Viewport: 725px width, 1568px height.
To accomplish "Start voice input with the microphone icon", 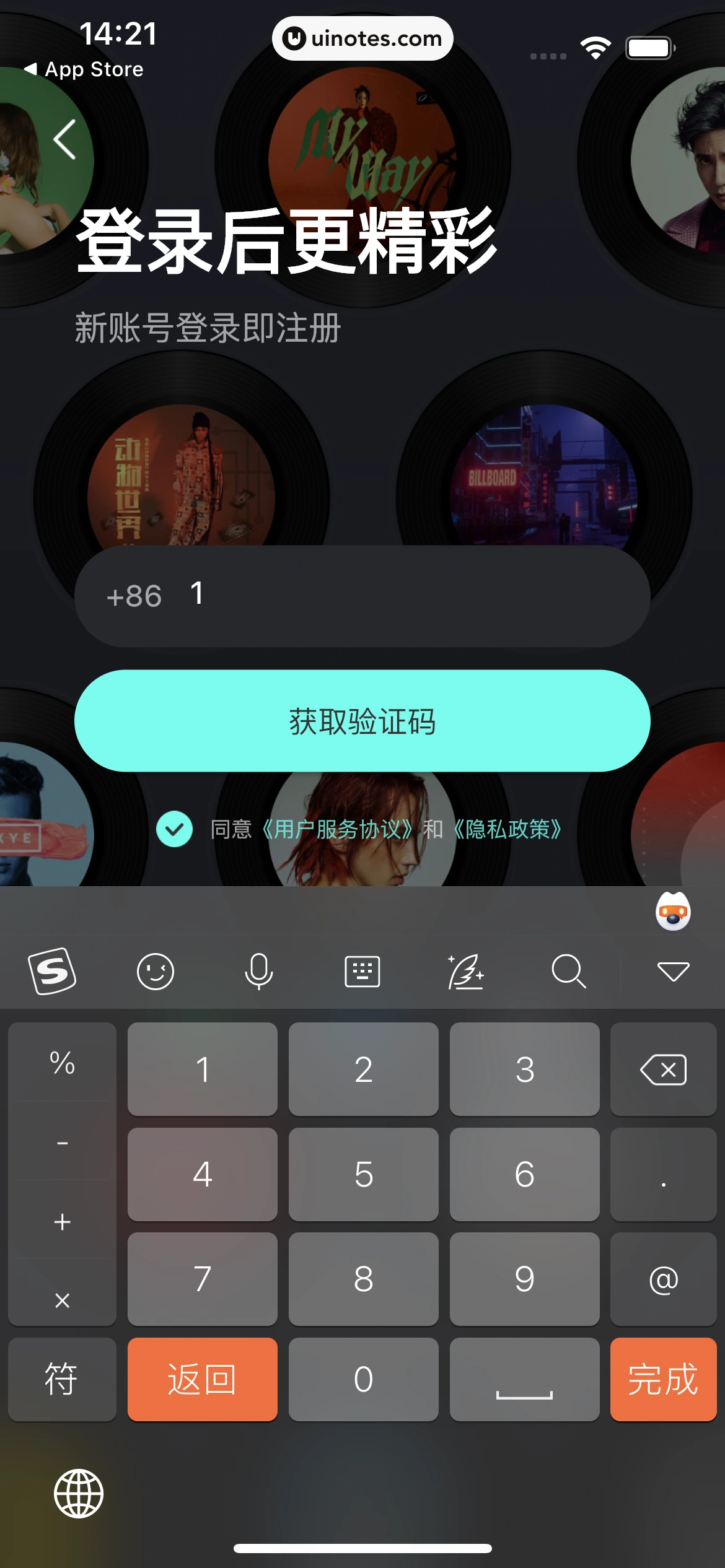I will [x=259, y=972].
